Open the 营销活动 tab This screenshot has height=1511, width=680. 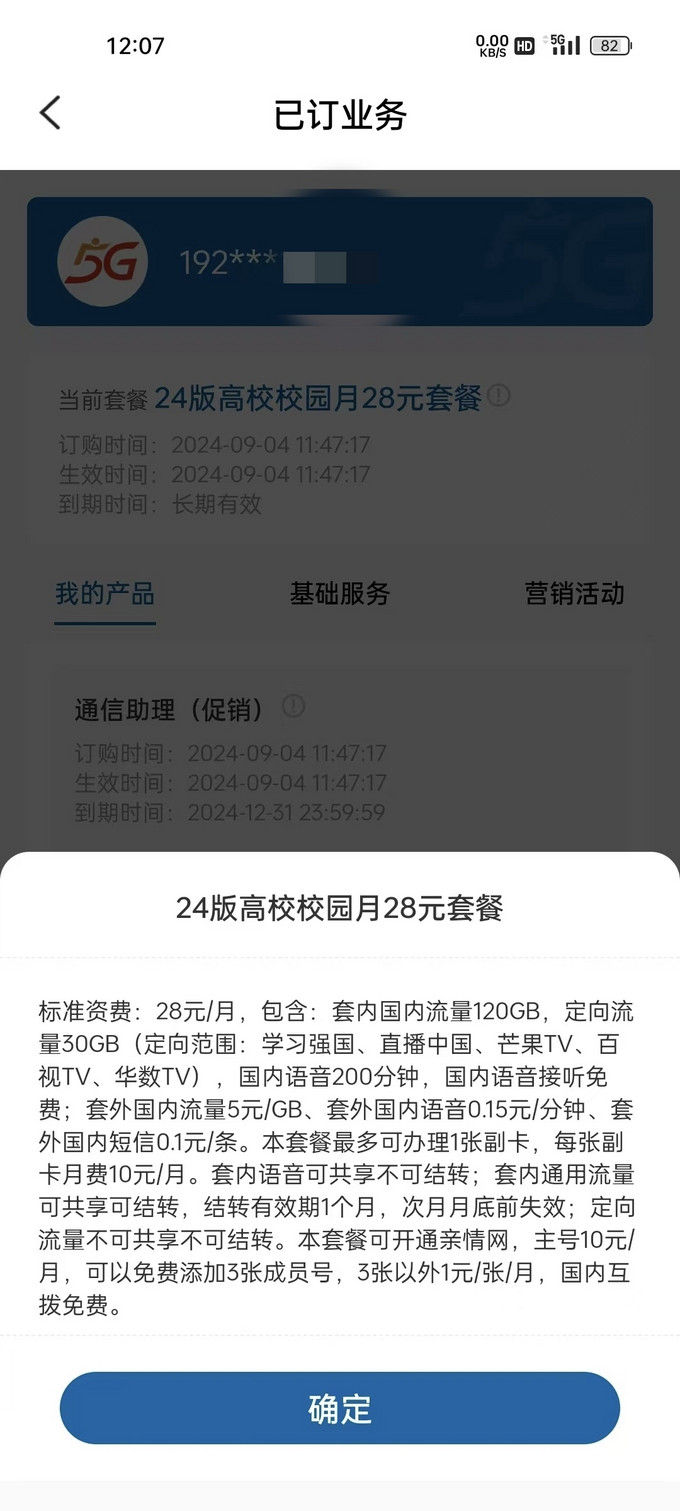point(574,594)
